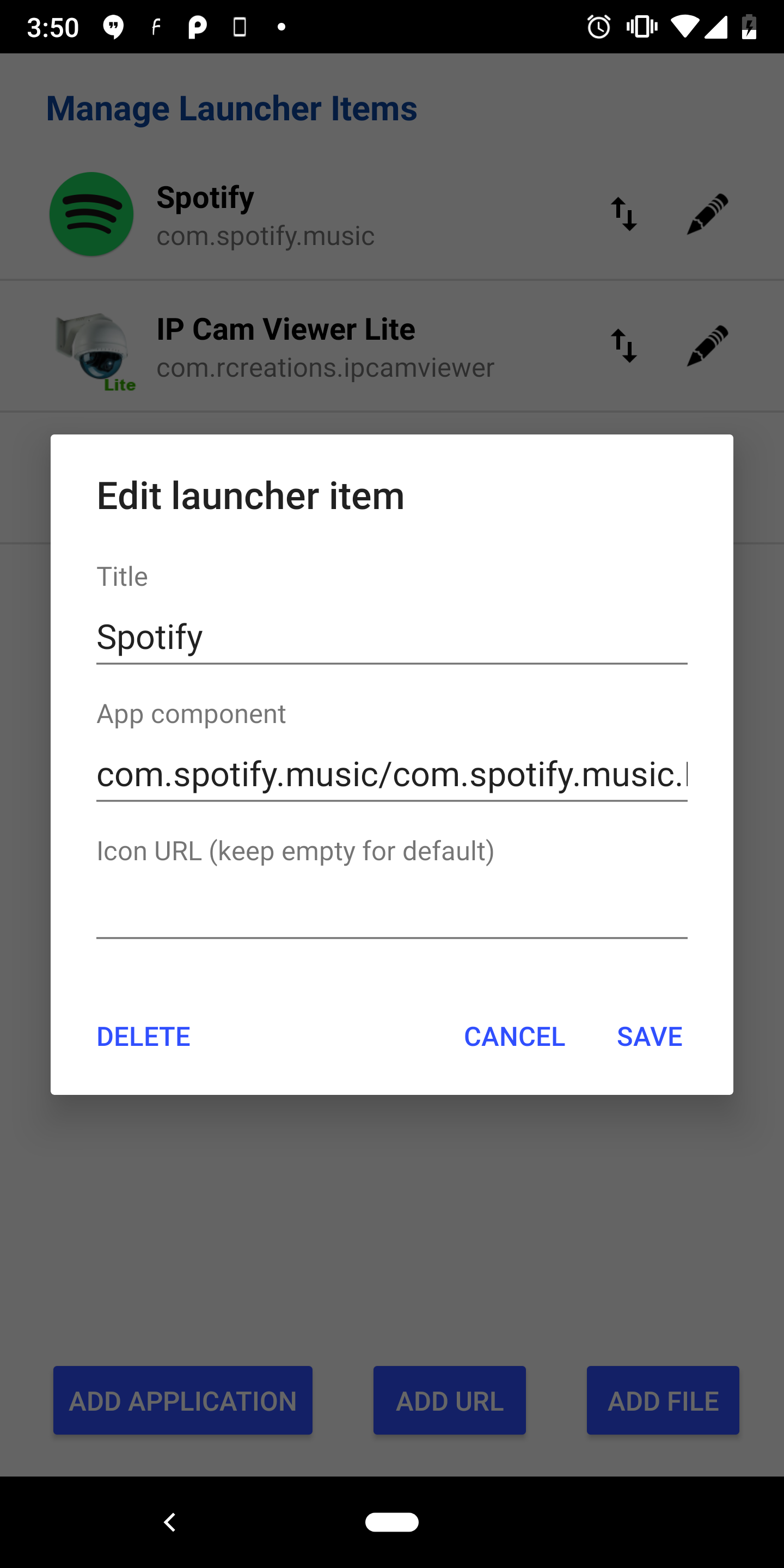This screenshot has height=1568, width=784.
Task: Click the reorder arrows next to Spotify
Action: (625, 215)
